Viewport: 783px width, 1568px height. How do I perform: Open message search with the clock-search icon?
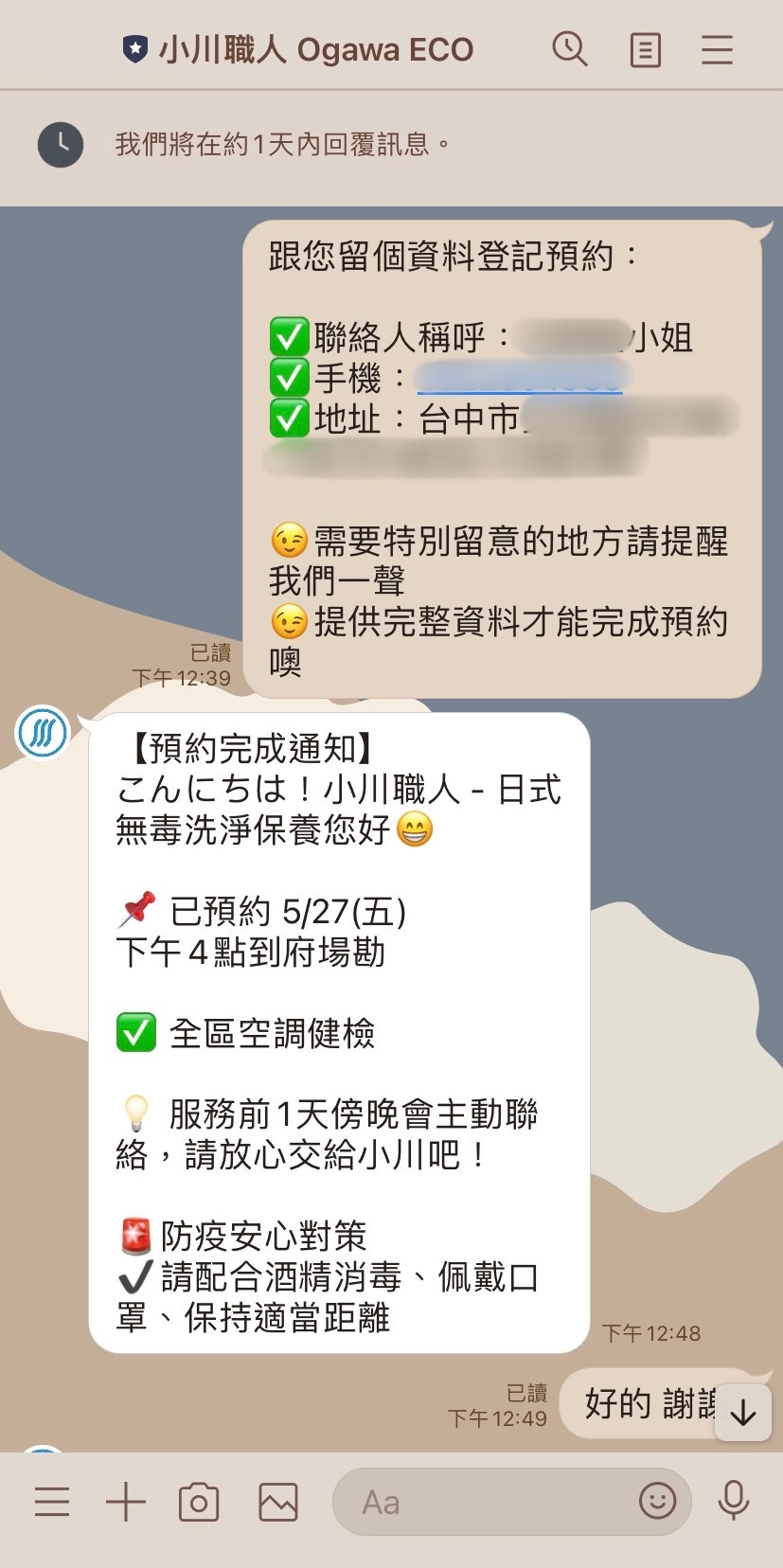pos(569,49)
